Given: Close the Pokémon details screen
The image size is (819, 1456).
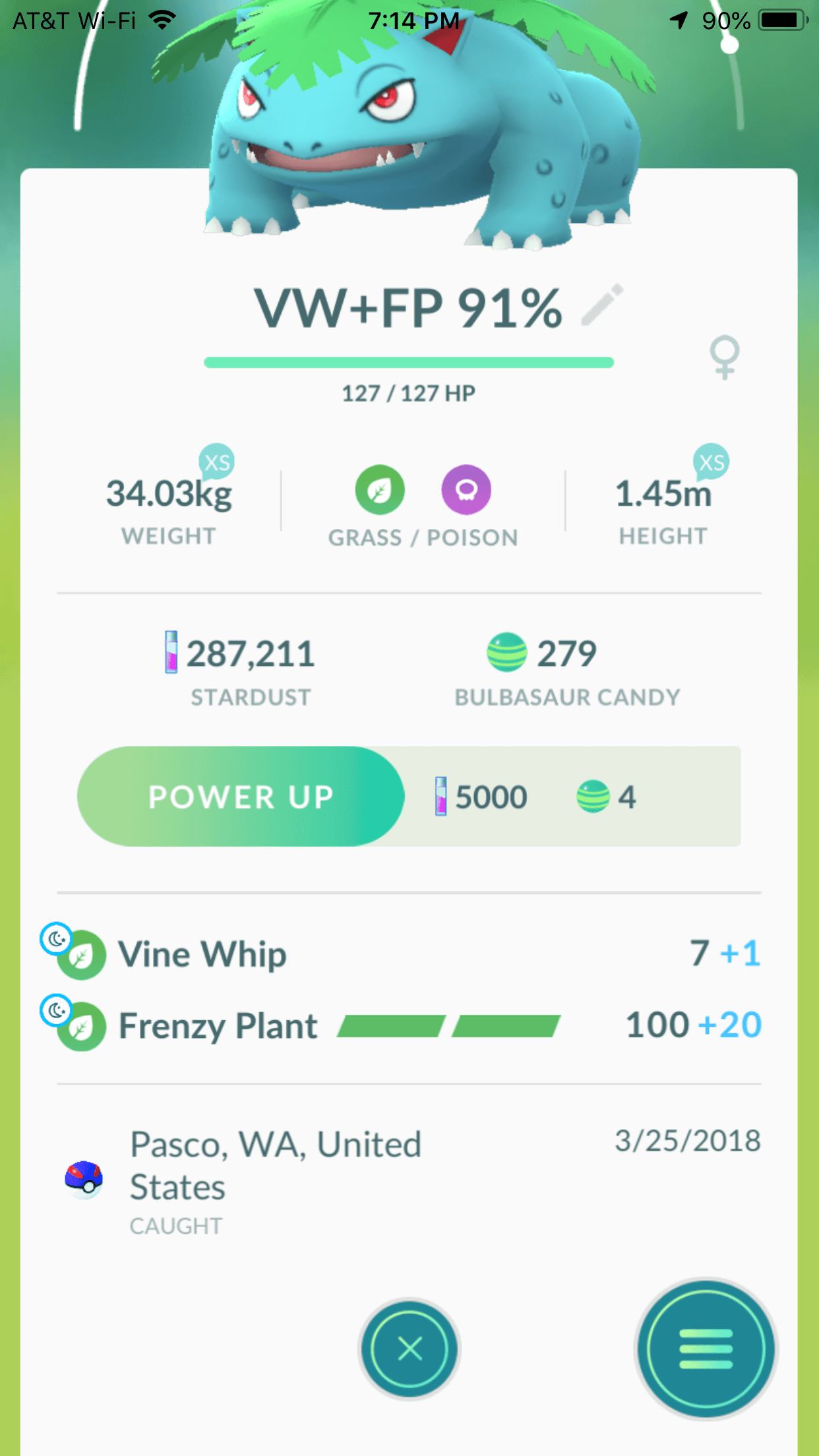Looking at the screenshot, I should (x=409, y=1349).
